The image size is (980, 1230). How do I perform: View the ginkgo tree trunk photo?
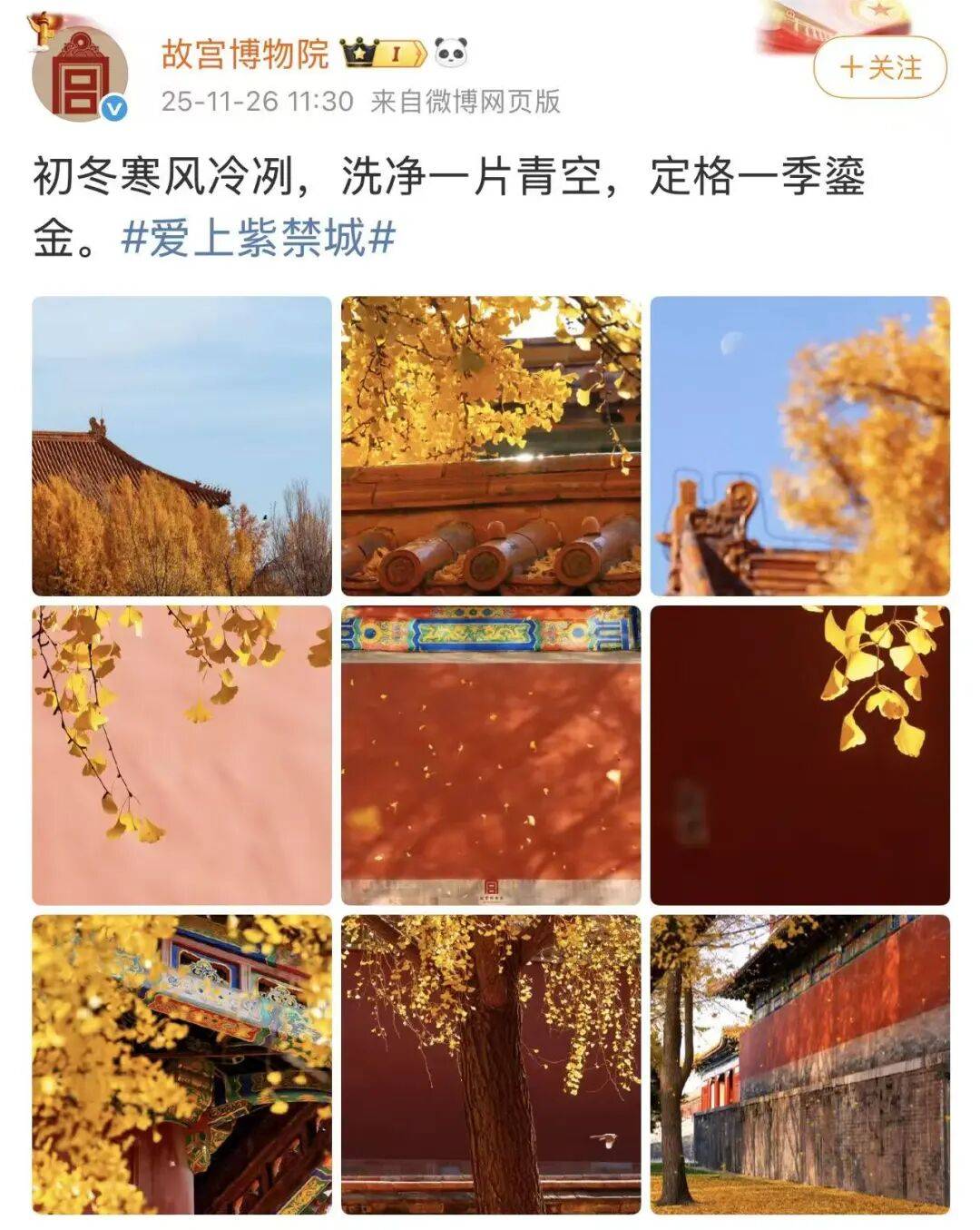tap(491, 1064)
